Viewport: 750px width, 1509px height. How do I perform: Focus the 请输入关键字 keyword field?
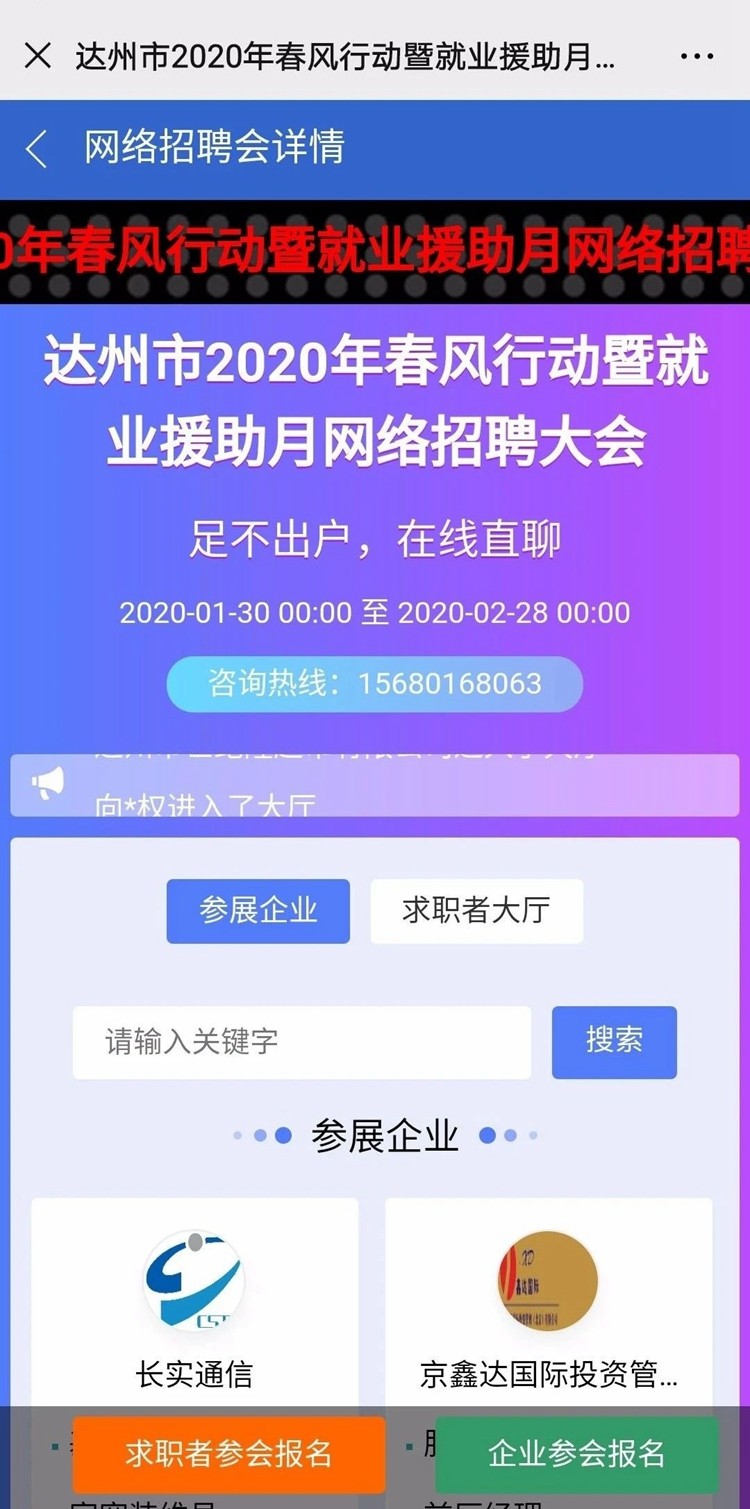point(301,1042)
